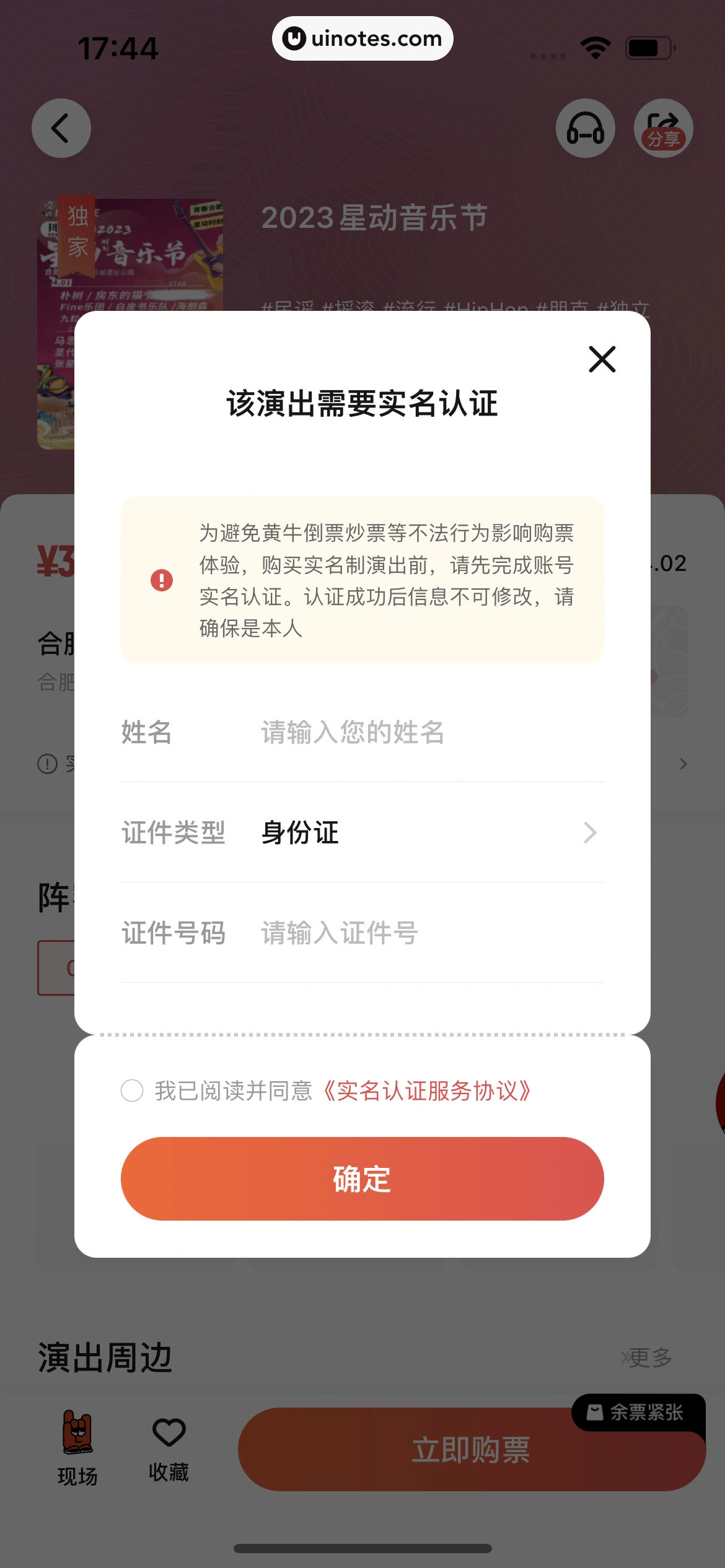
Task: Open the customer service headset icon
Action: point(585,128)
